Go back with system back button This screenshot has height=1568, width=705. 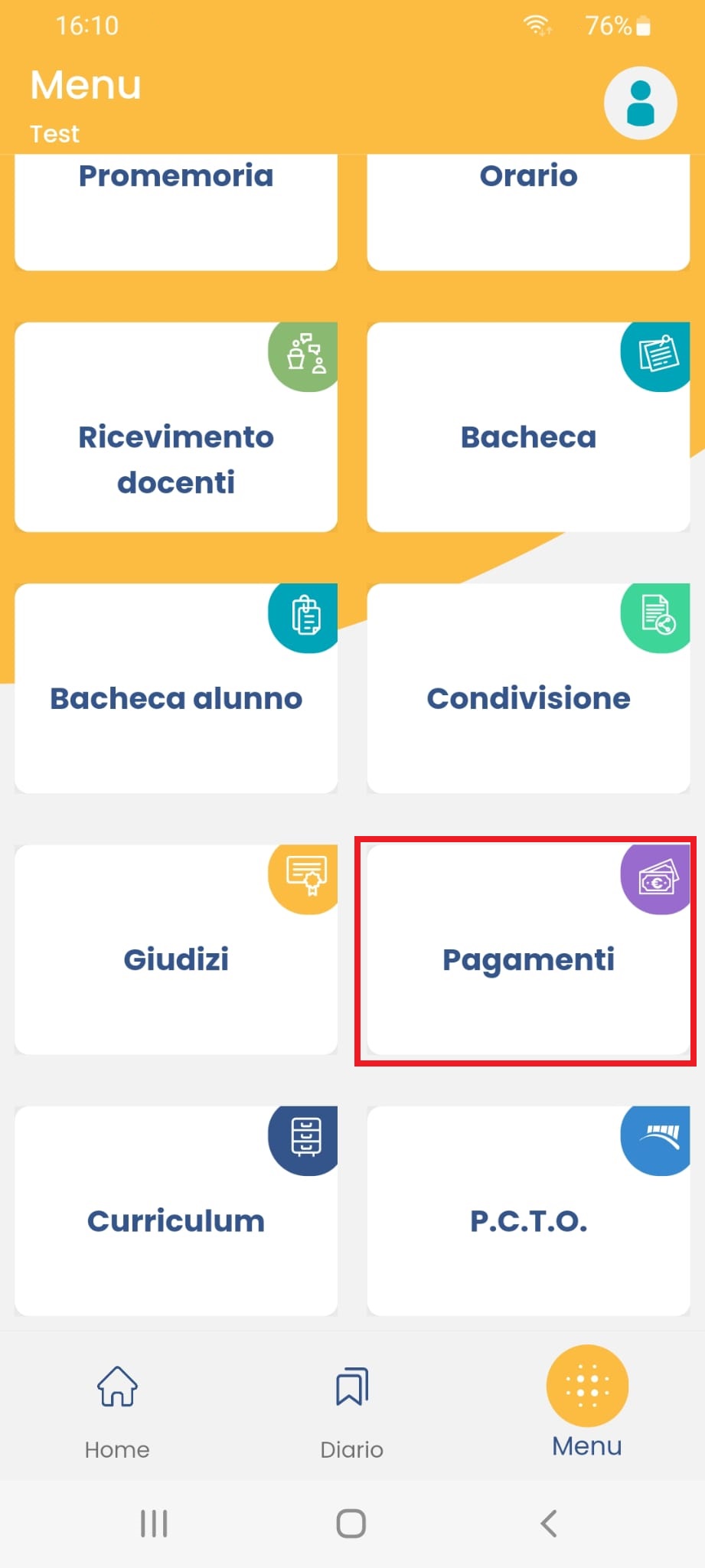[548, 1523]
